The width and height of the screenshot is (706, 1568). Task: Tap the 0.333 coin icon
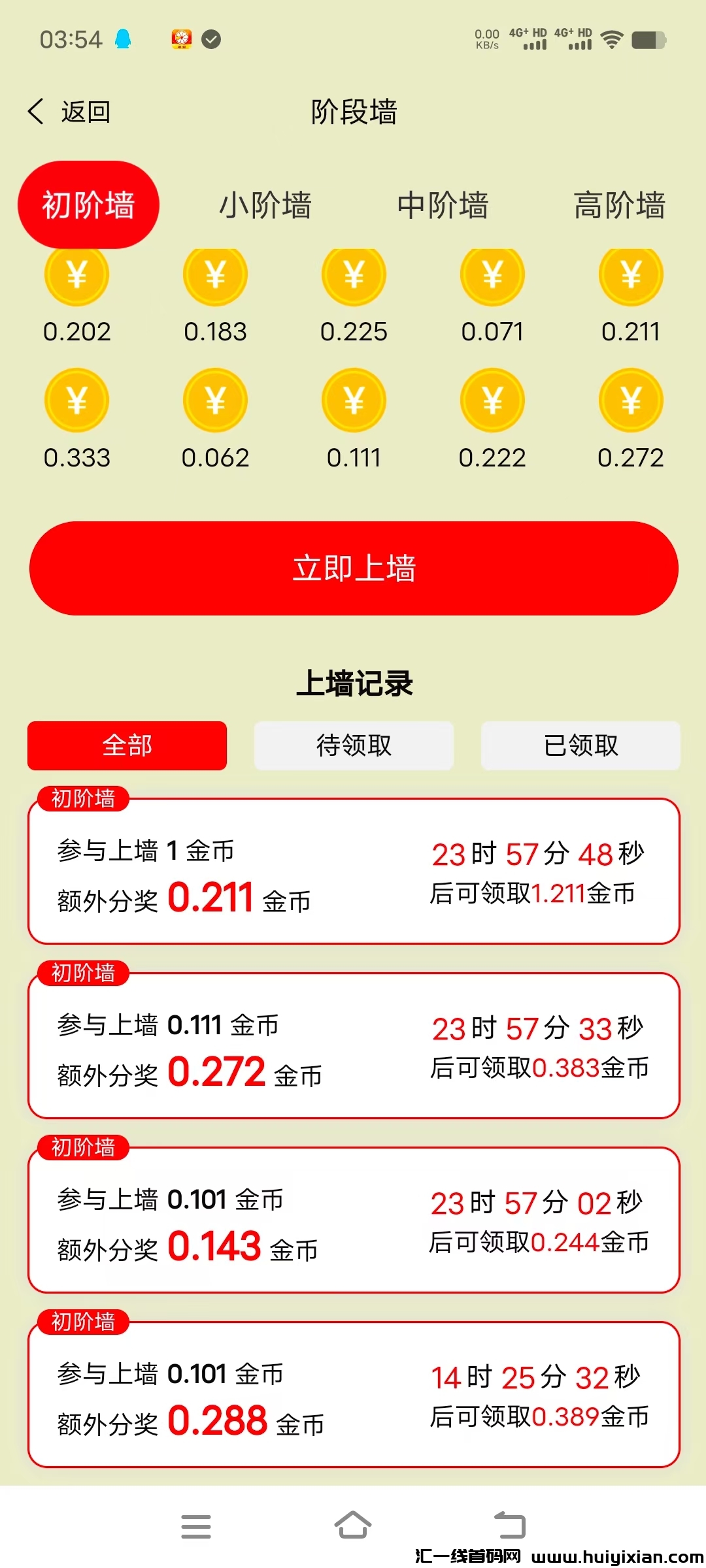(76, 400)
